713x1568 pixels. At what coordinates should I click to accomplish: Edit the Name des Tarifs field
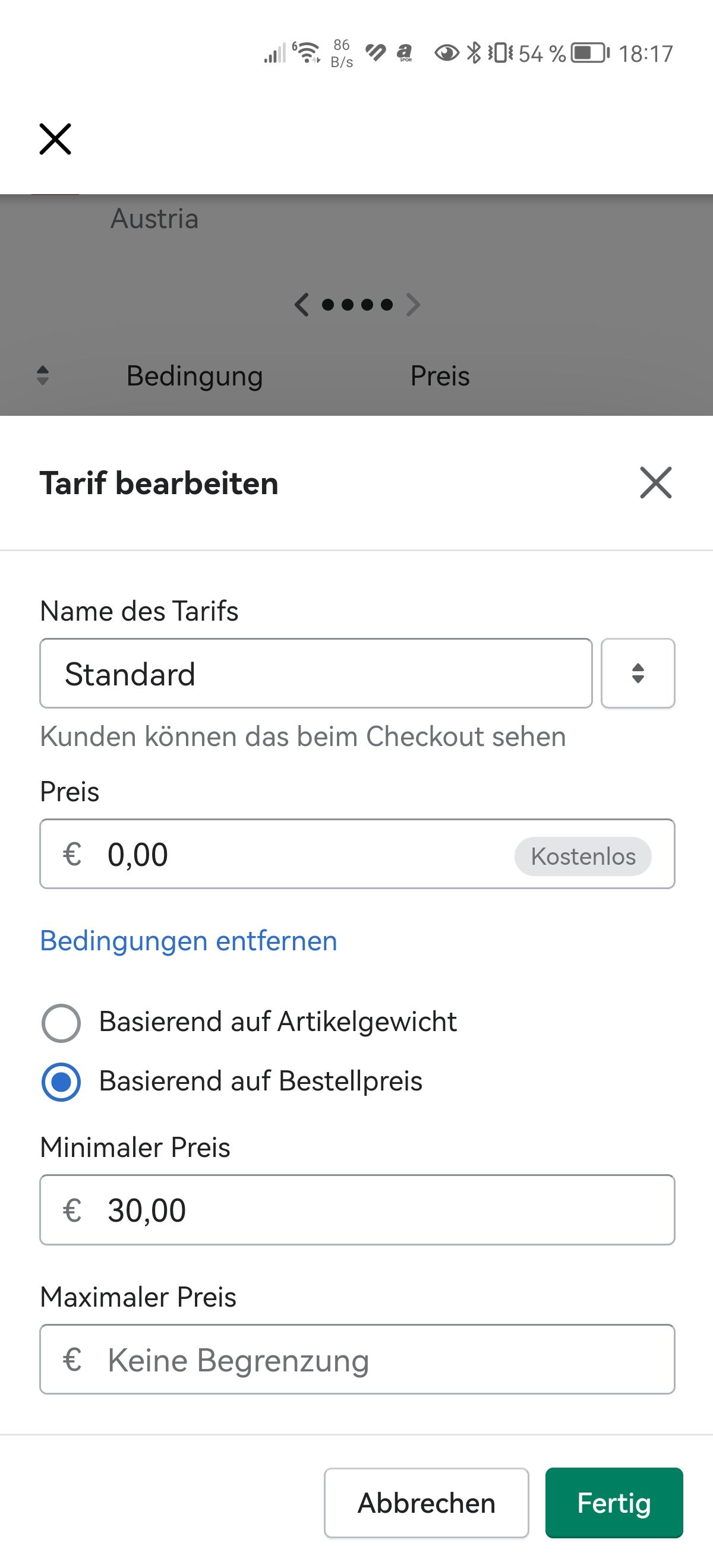(316, 673)
